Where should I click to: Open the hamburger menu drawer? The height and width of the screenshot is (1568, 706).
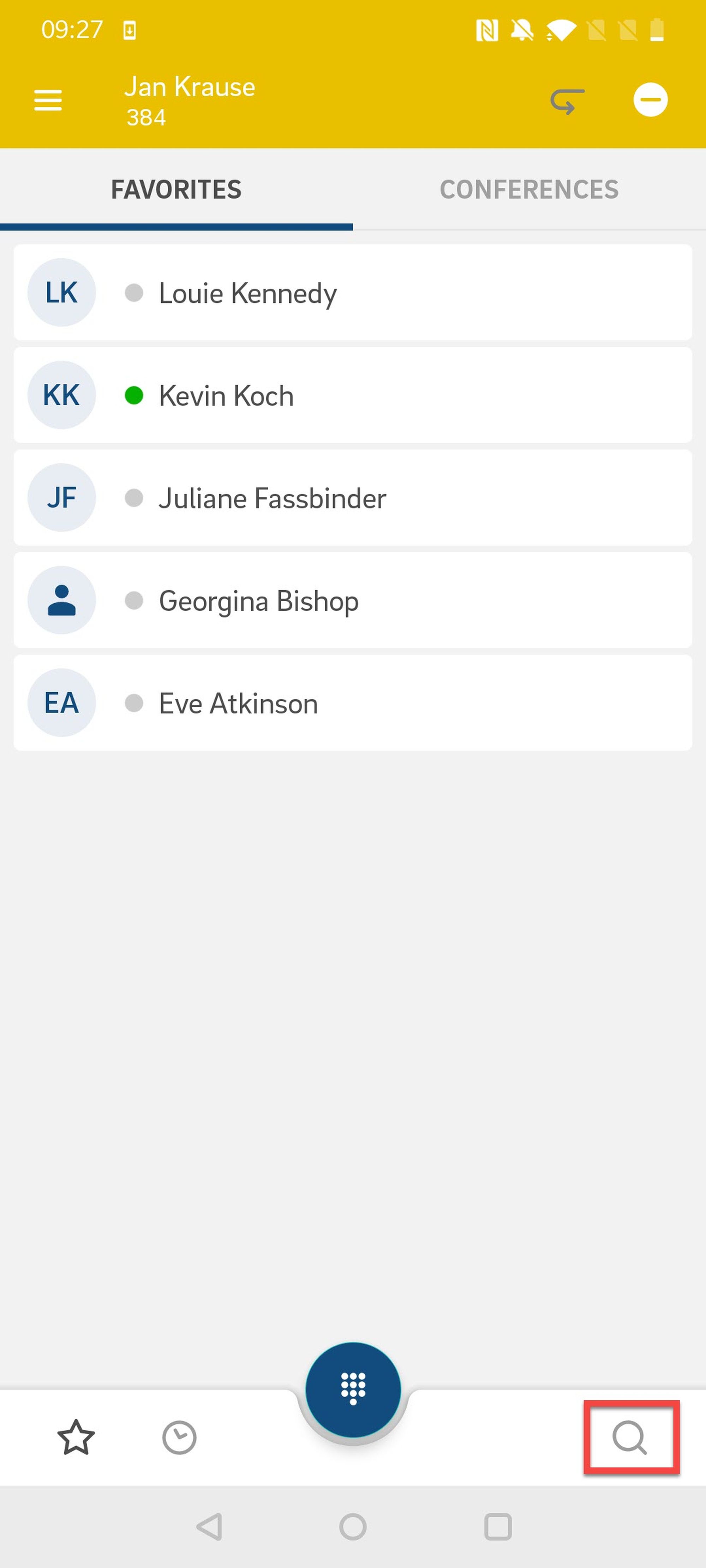click(x=48, y=101)
